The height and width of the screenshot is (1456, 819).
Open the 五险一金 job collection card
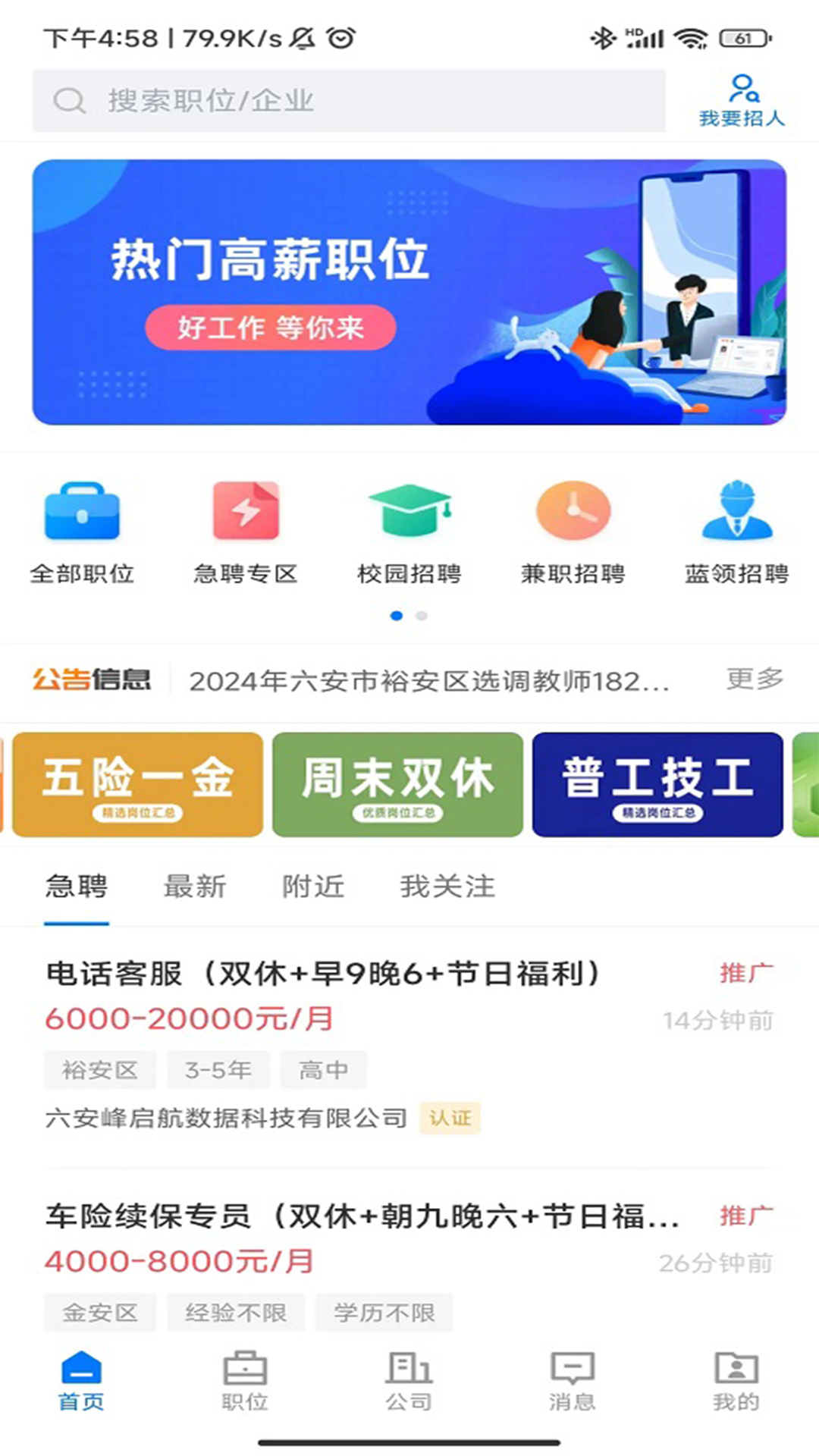click(x=138, y=785)
